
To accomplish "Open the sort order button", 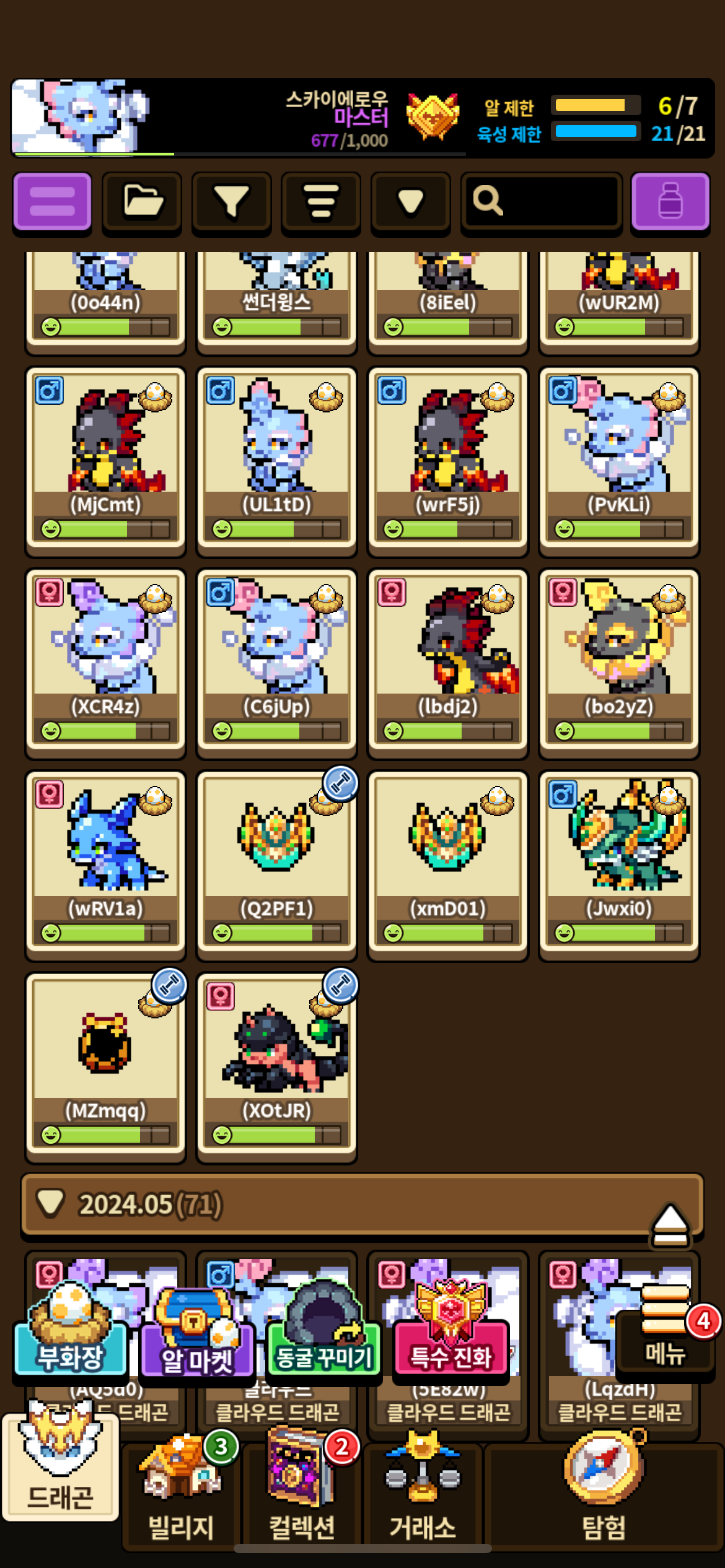I will point(321,203).
